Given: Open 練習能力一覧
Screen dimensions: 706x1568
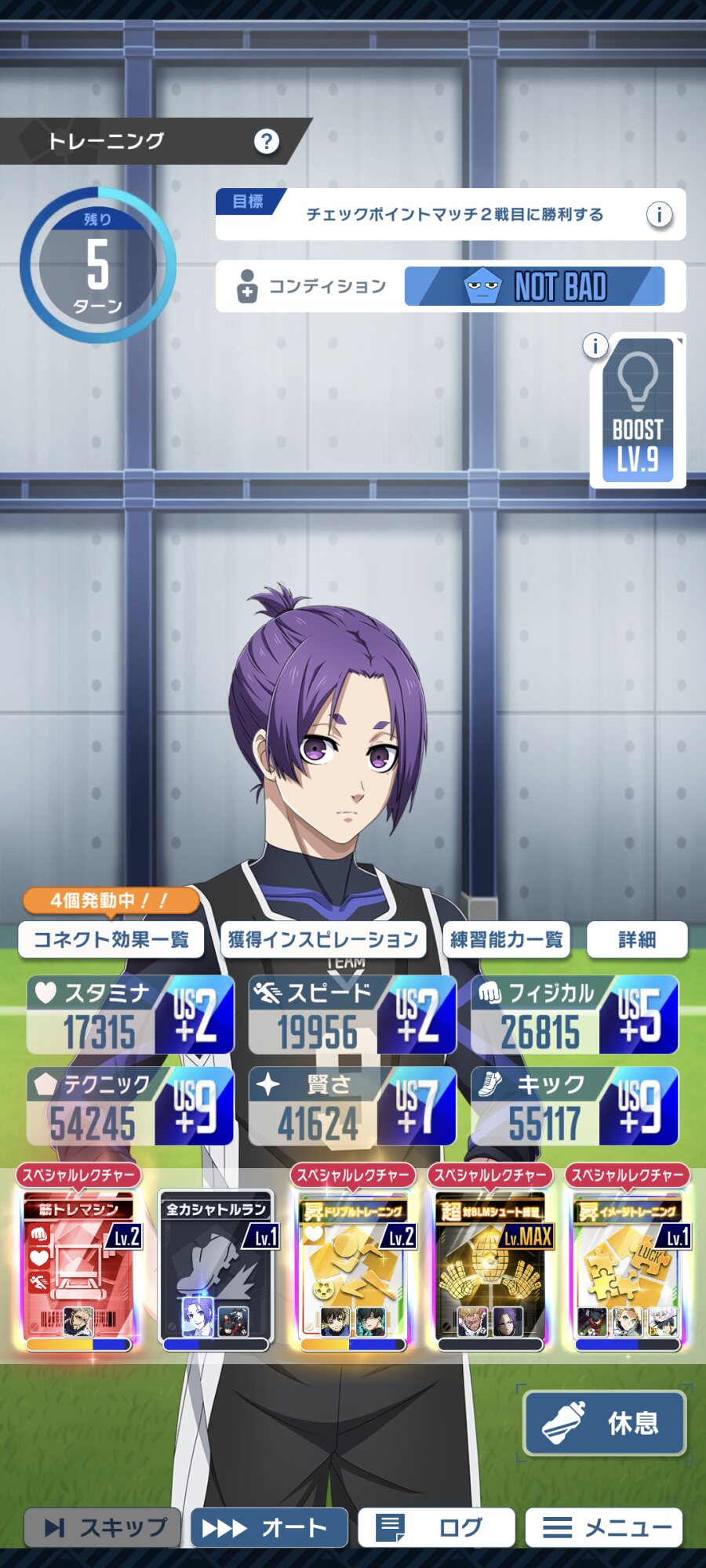Looking at the screenshot, I should [506, 939].
